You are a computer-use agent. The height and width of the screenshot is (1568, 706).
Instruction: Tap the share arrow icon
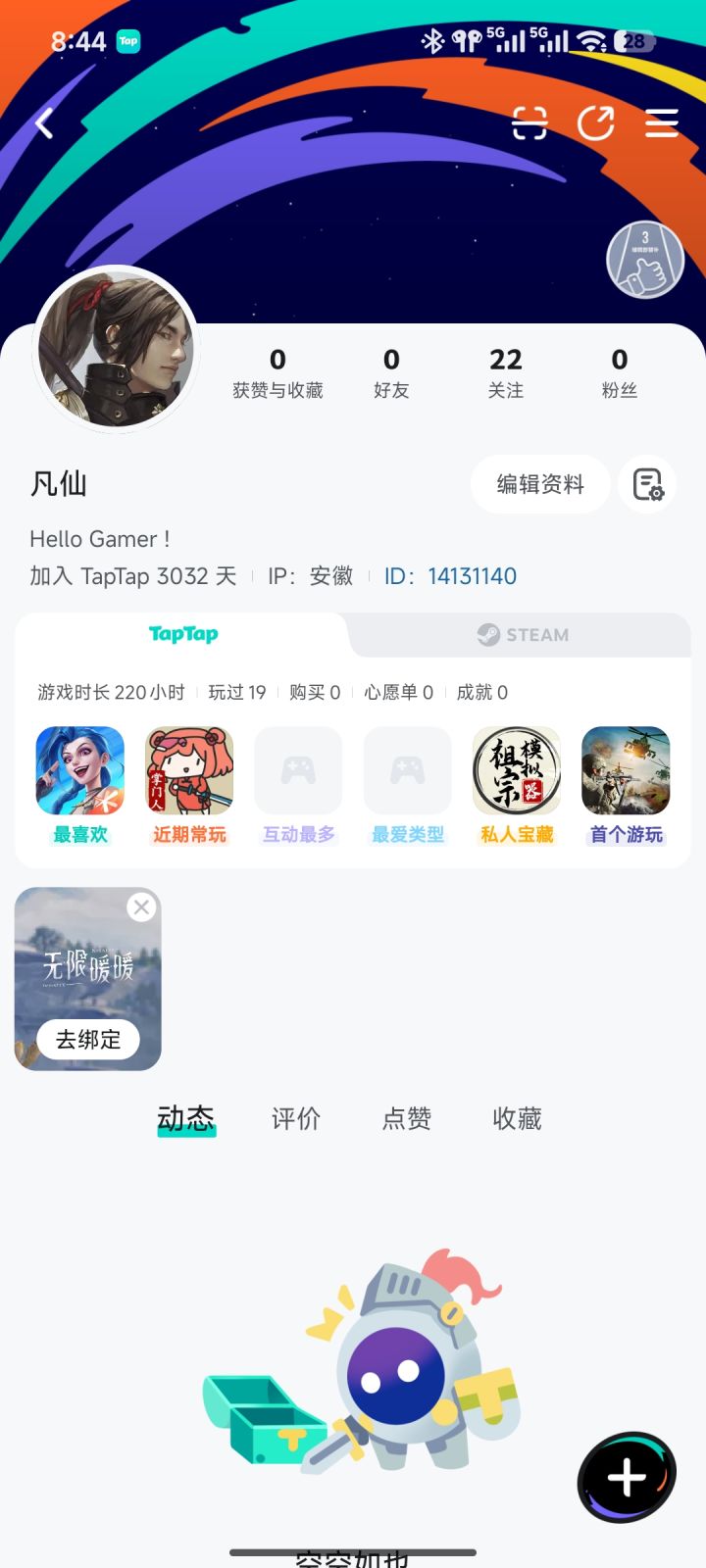(x=596, y=123)
